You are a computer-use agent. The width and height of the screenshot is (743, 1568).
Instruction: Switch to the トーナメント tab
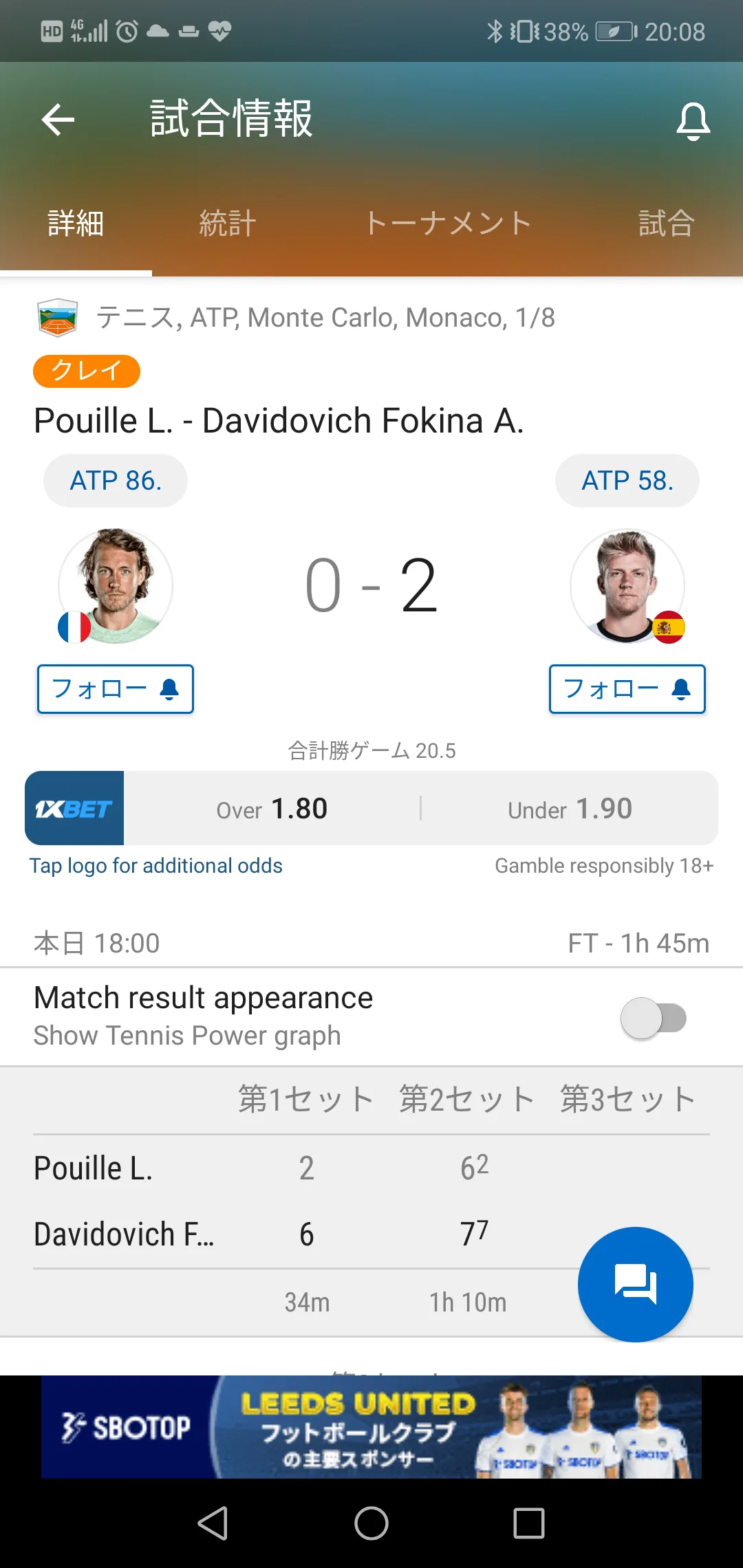(x=448, y=224)
